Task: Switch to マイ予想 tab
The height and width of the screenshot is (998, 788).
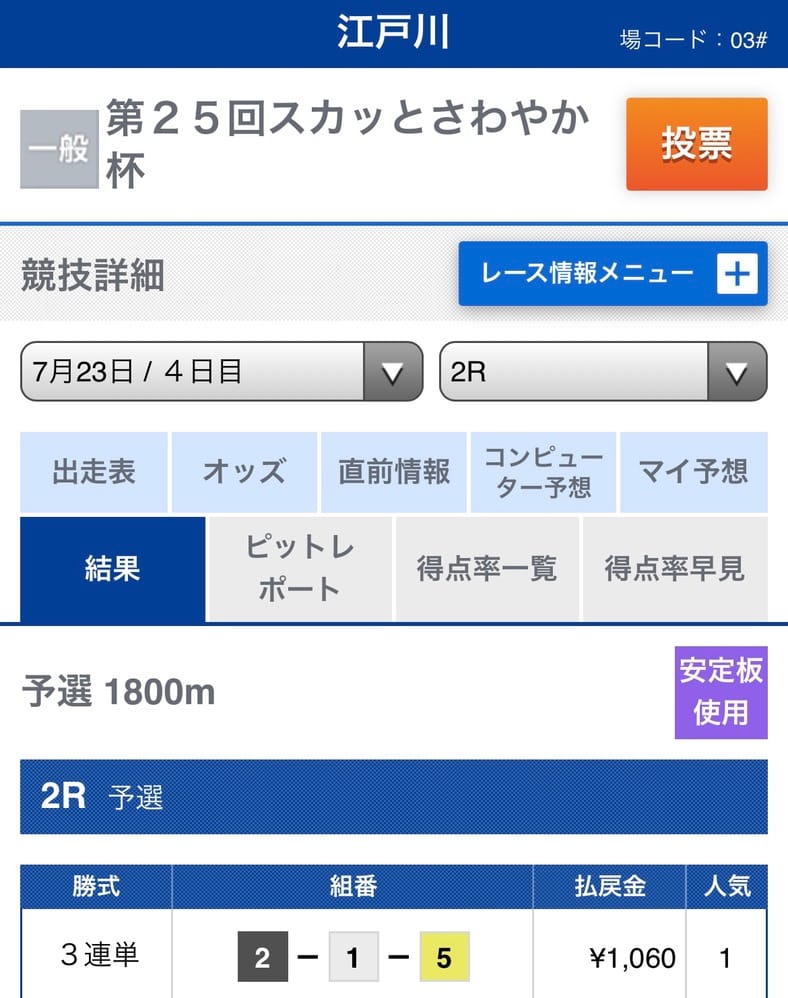Action: tap(694, 473)
